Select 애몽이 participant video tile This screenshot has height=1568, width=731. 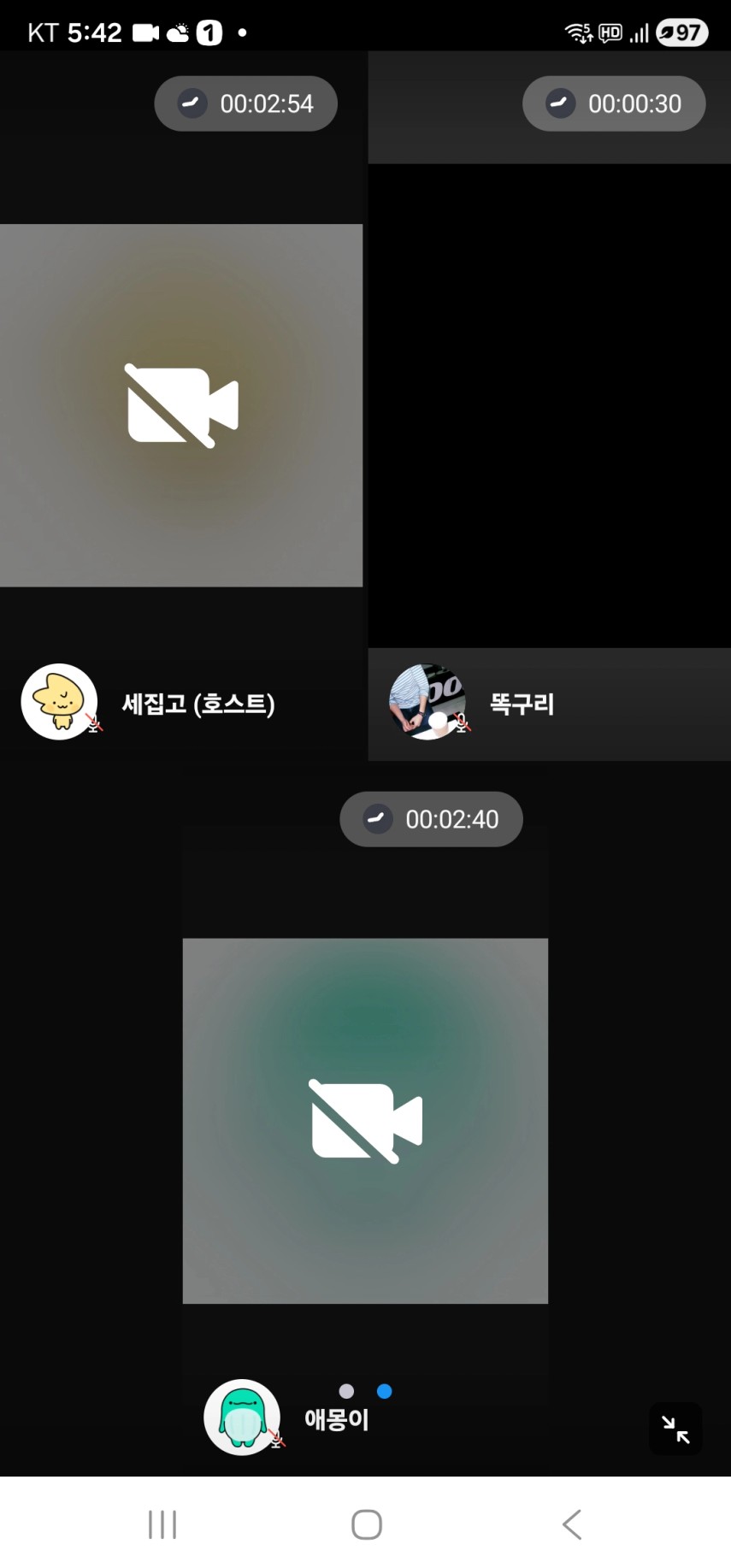[x=365, y=1120]
